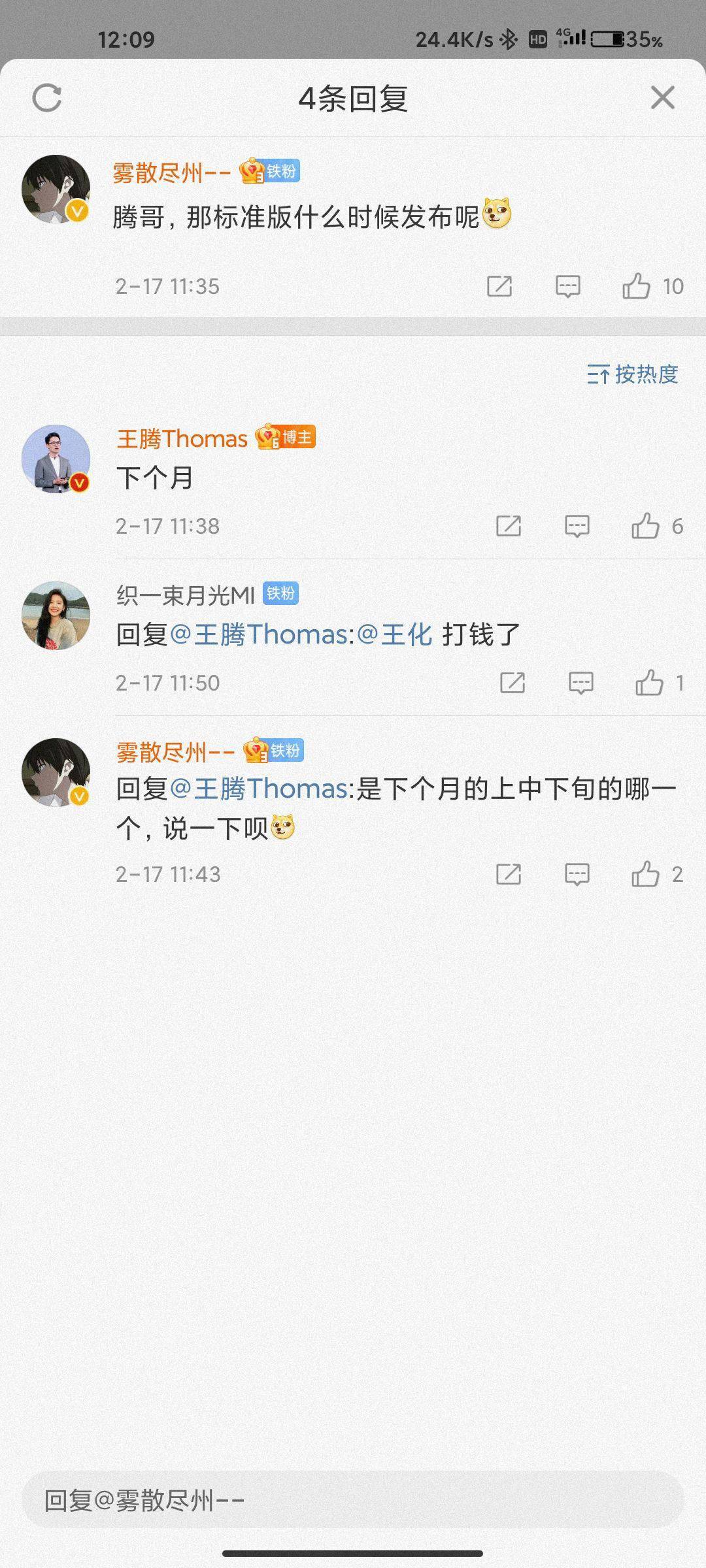Reply to the 腾哥 标准版 comment
Screen dimensions: 706x1568
tap(567, 286)
